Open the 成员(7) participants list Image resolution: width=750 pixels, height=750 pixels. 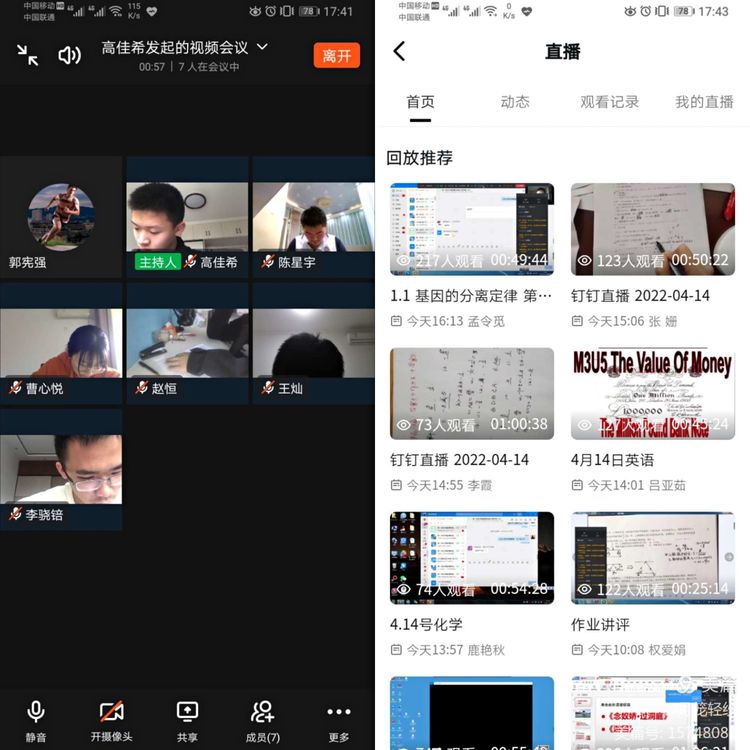tap(263, 720)
